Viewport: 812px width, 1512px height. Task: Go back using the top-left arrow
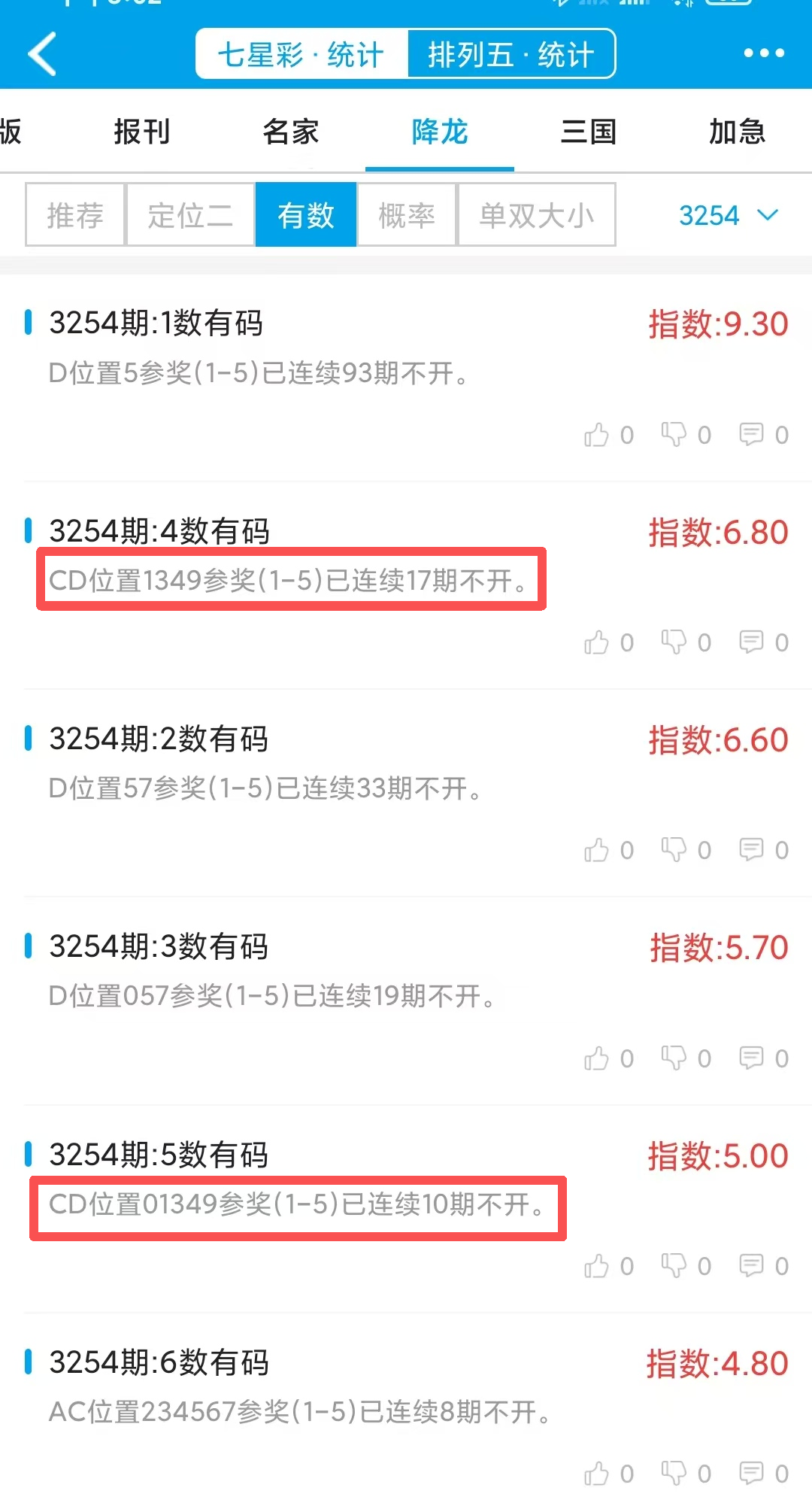tap(43, 53)
